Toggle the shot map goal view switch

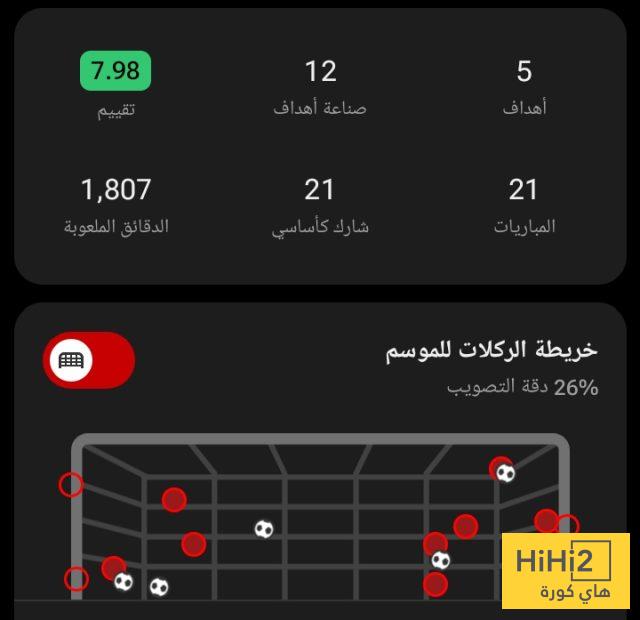point(88,360)
